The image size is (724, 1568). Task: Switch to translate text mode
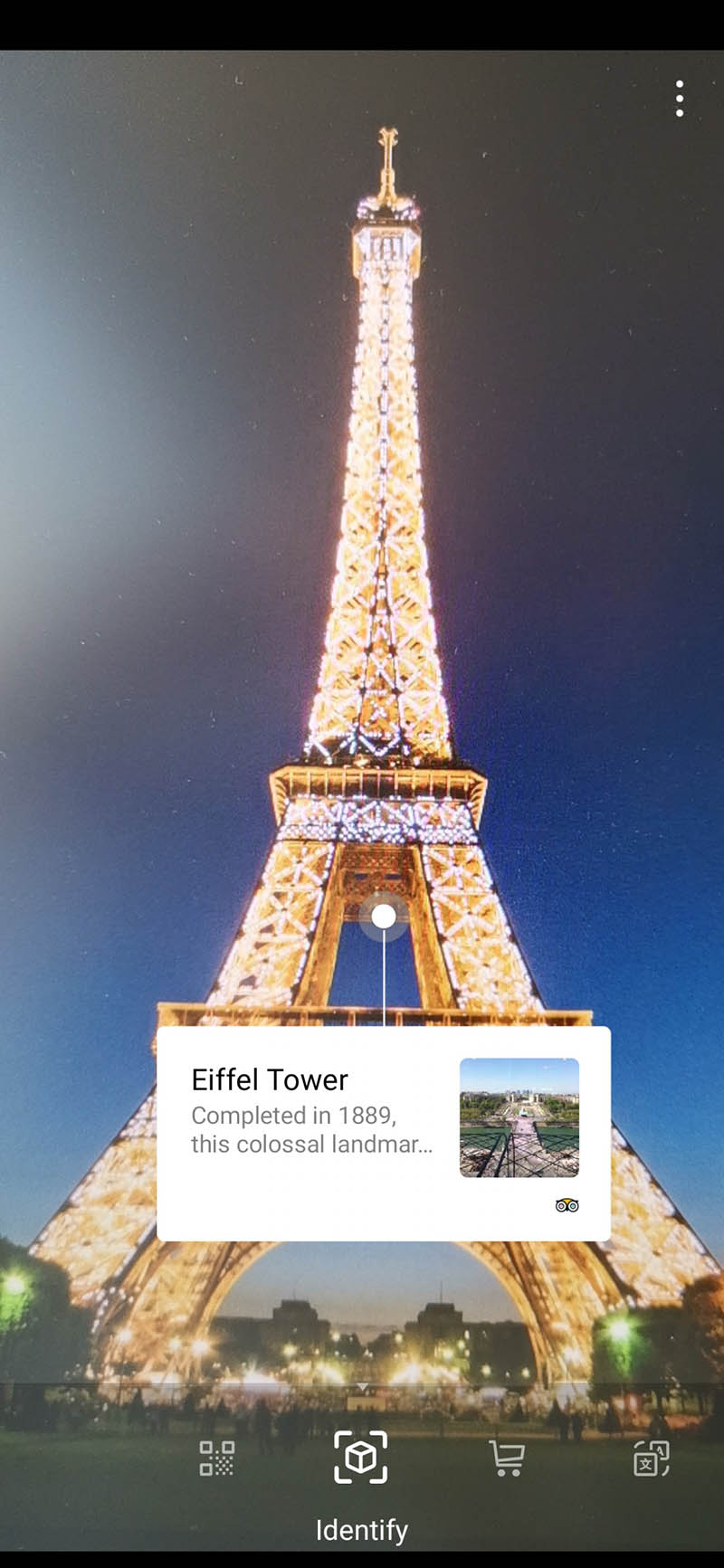(x=651, y=1459)
